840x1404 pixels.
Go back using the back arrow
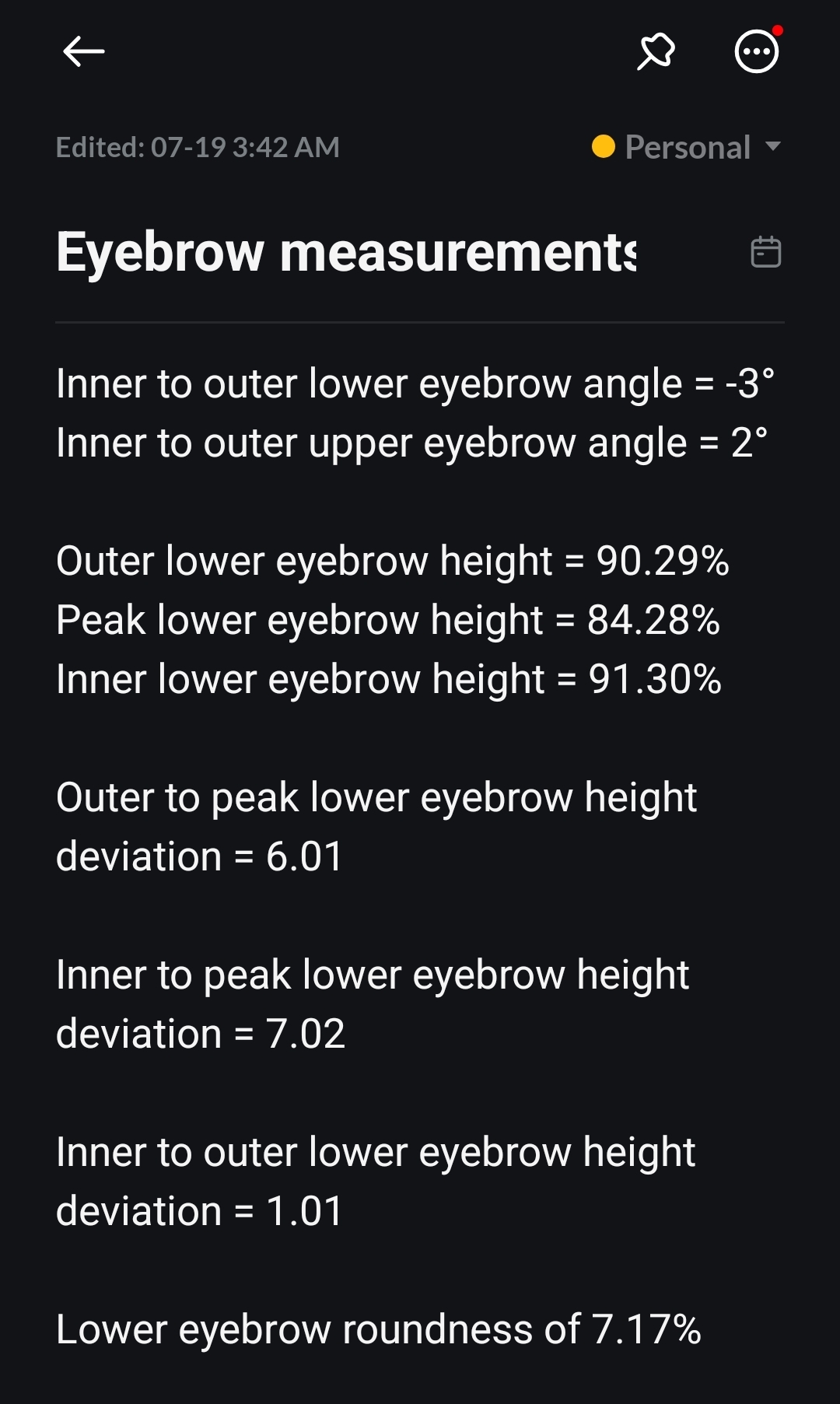pyautogui.click(x=84, y=52)
